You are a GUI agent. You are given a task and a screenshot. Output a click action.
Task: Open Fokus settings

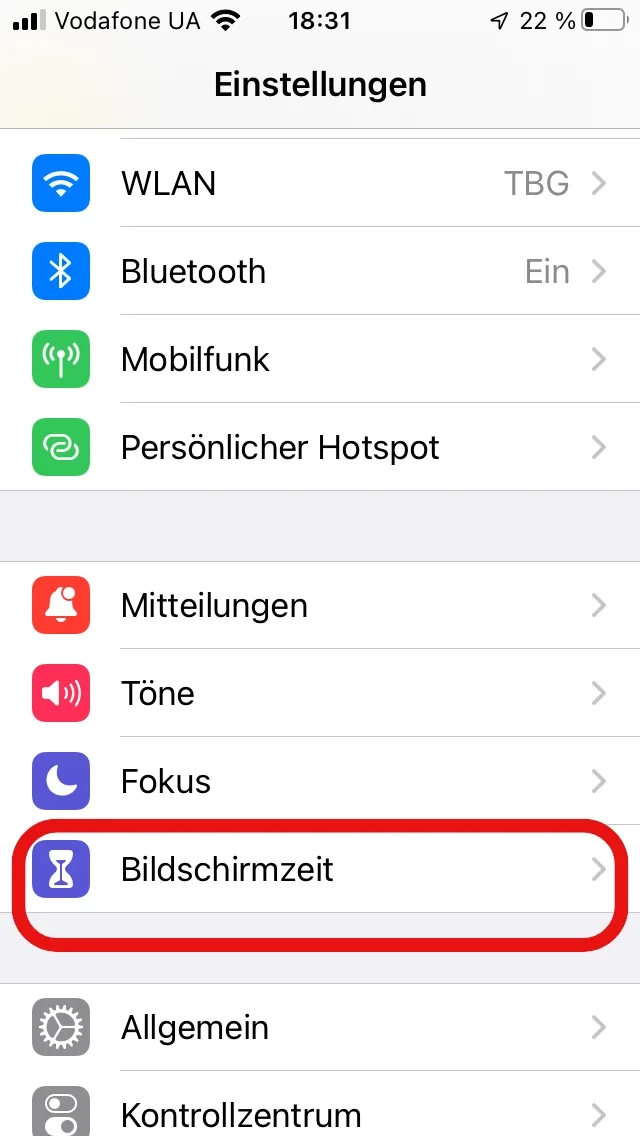(x=320, y=781)
